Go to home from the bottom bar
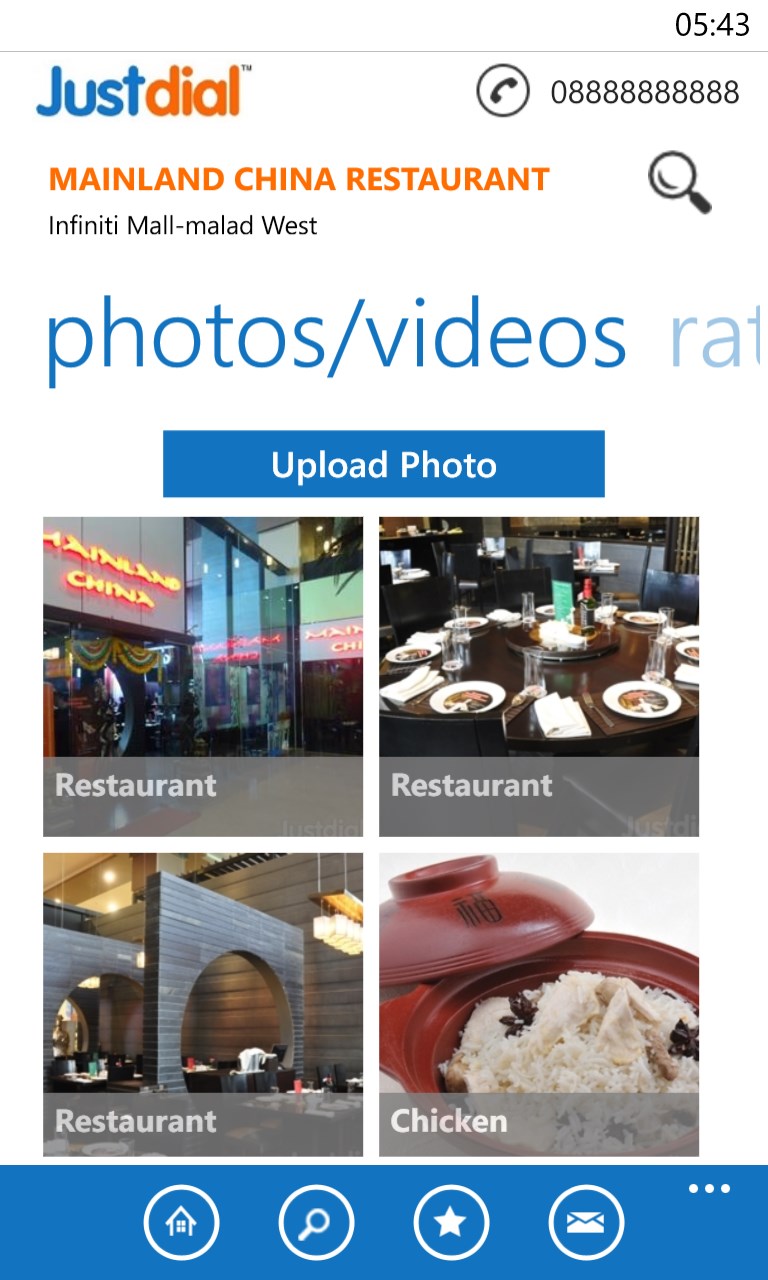The image size is (768, 1280). [181, 1222]
